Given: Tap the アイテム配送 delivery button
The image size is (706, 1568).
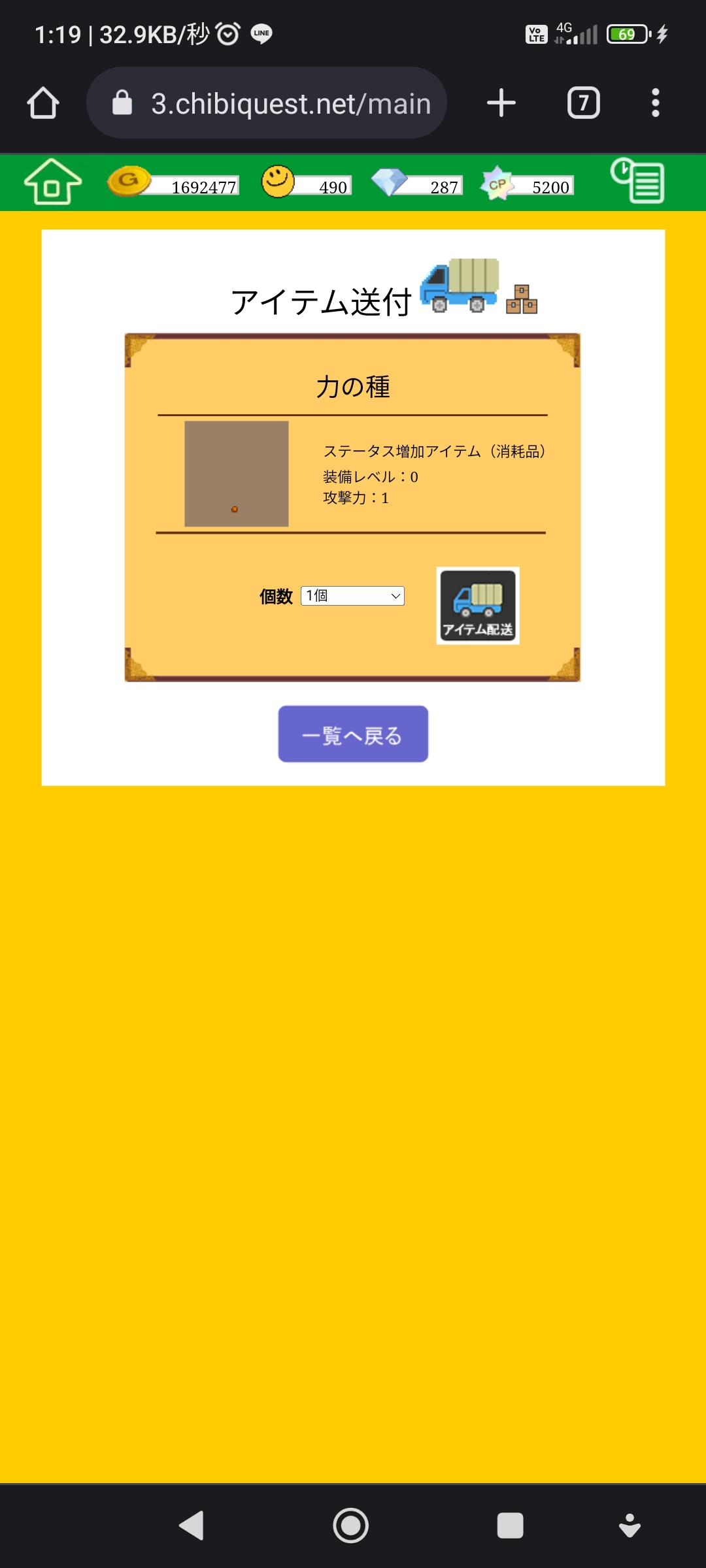Looking at the screenshot, I should (x=478, y=606).
